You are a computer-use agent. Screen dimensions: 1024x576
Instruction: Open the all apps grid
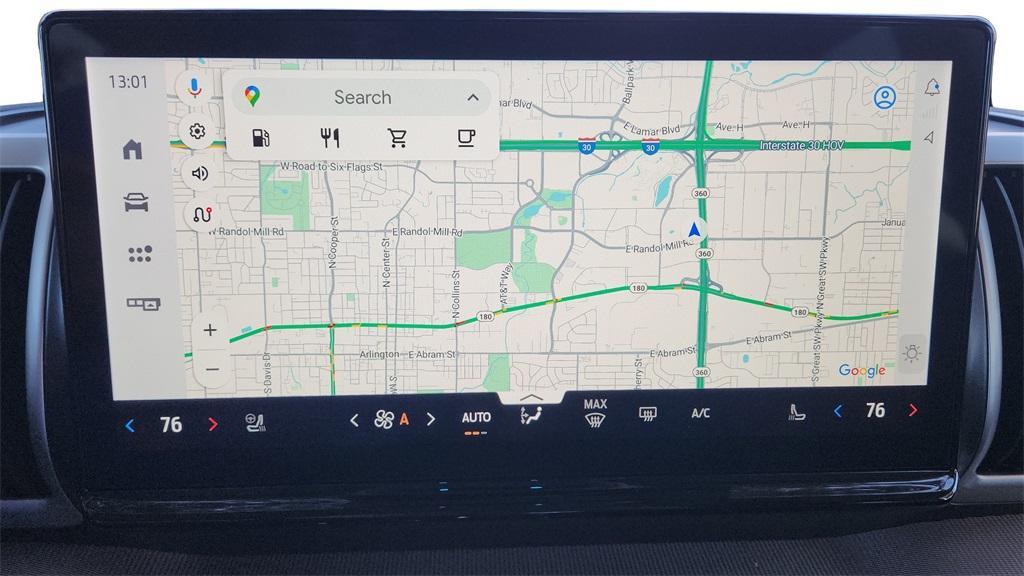point(140,254)
